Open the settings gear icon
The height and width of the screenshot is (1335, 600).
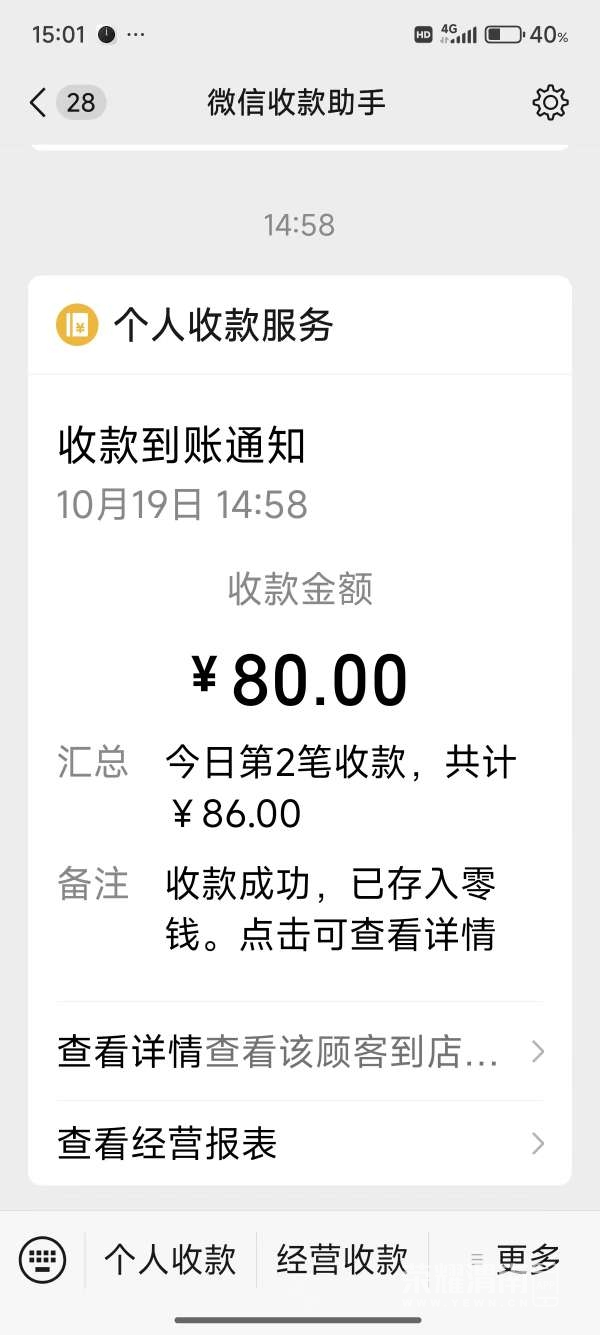550,102
